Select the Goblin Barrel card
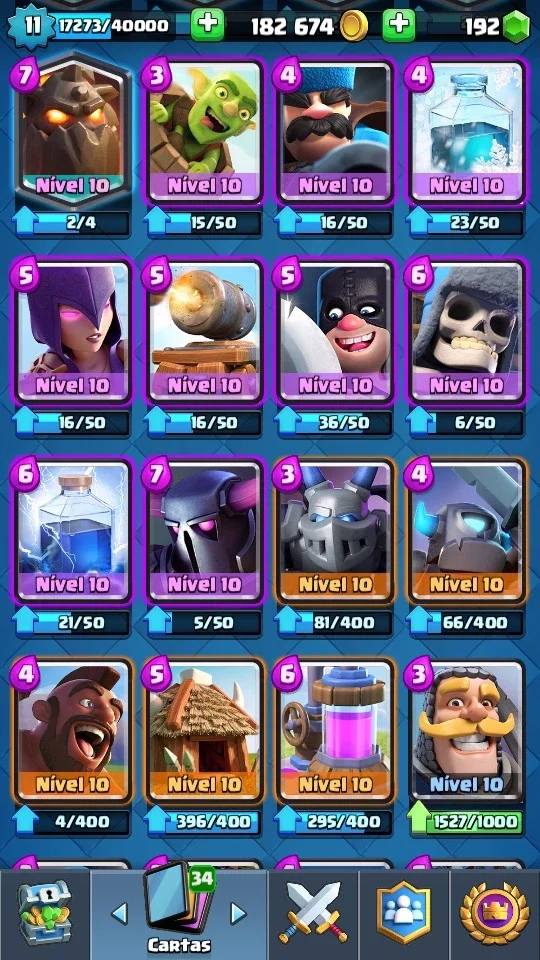This screenshot has height=960, width=540. (203, 130)
